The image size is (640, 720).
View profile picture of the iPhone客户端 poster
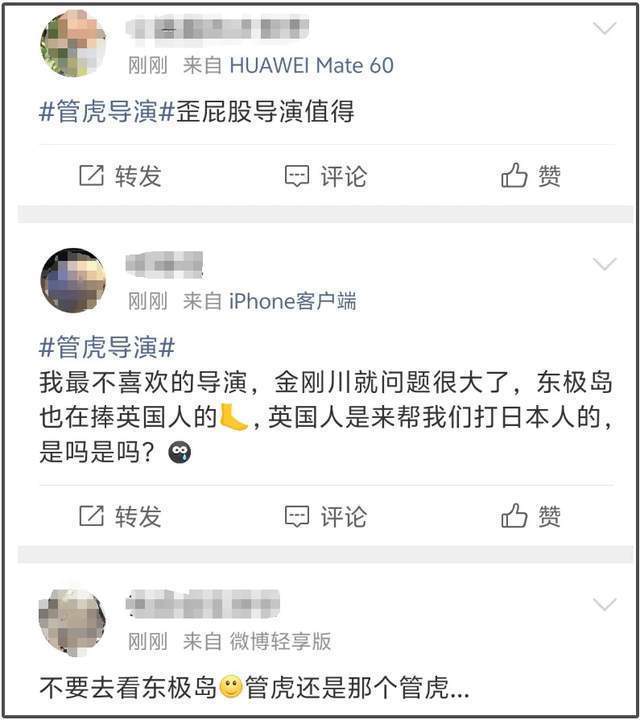click(x=73, y=280)
